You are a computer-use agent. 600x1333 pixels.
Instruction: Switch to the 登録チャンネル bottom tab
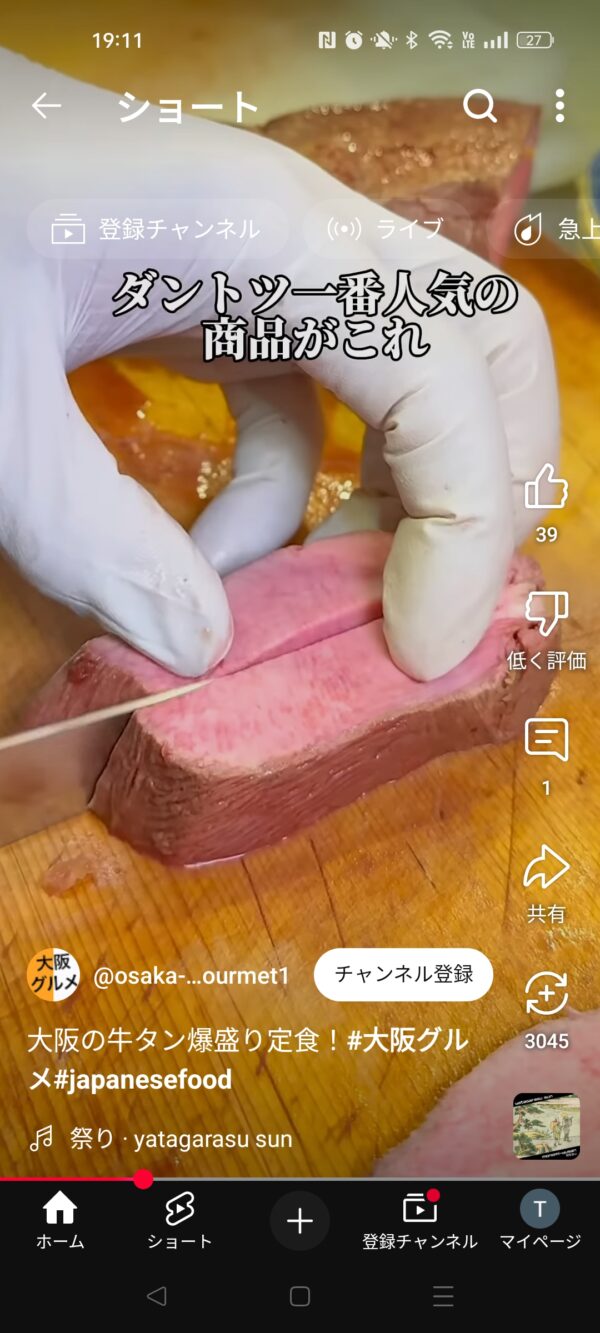click(420, 1221)
